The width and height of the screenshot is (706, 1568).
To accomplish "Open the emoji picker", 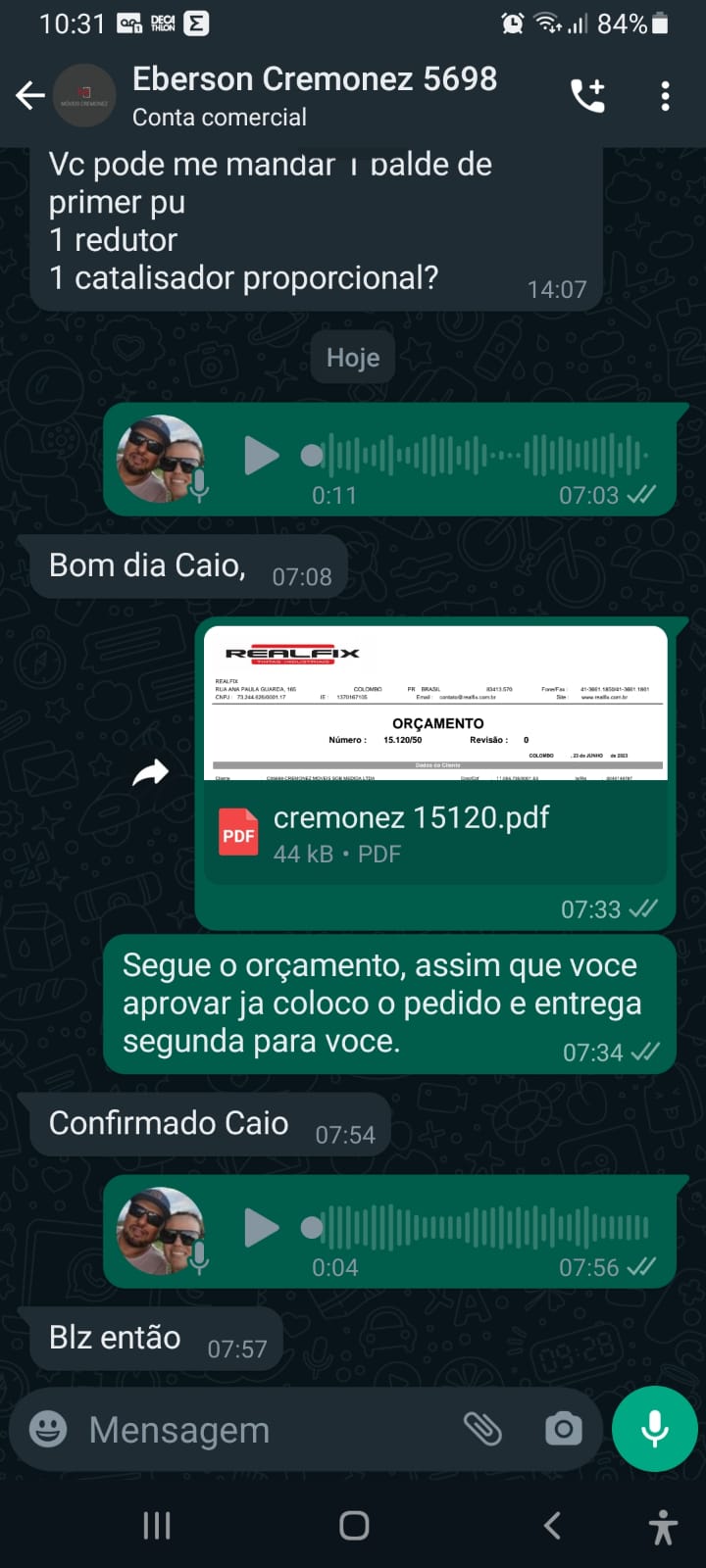I will [48, 1429].
